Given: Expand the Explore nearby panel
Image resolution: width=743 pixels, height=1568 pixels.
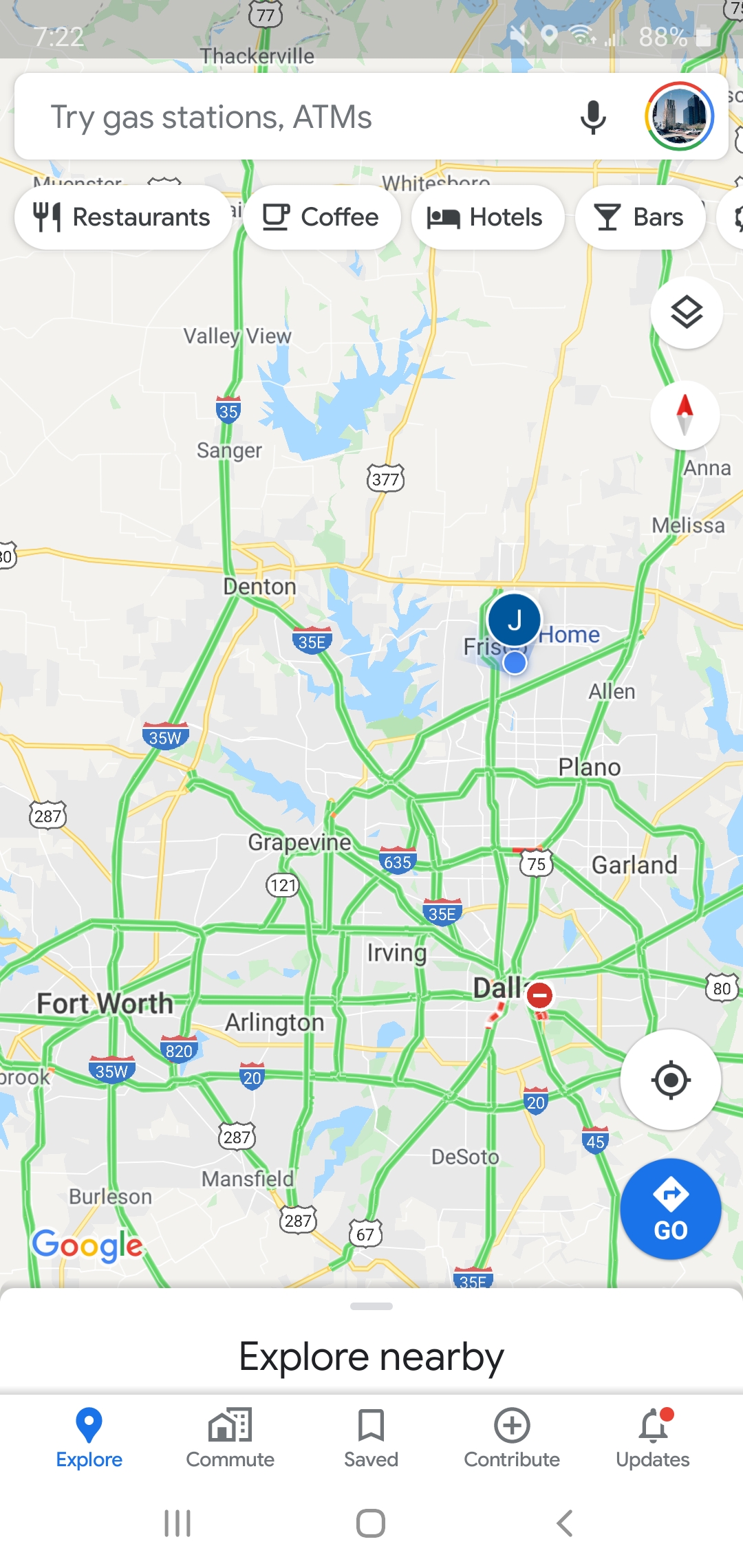Looking at the screenshot, I should click(x=371, y=1341).
